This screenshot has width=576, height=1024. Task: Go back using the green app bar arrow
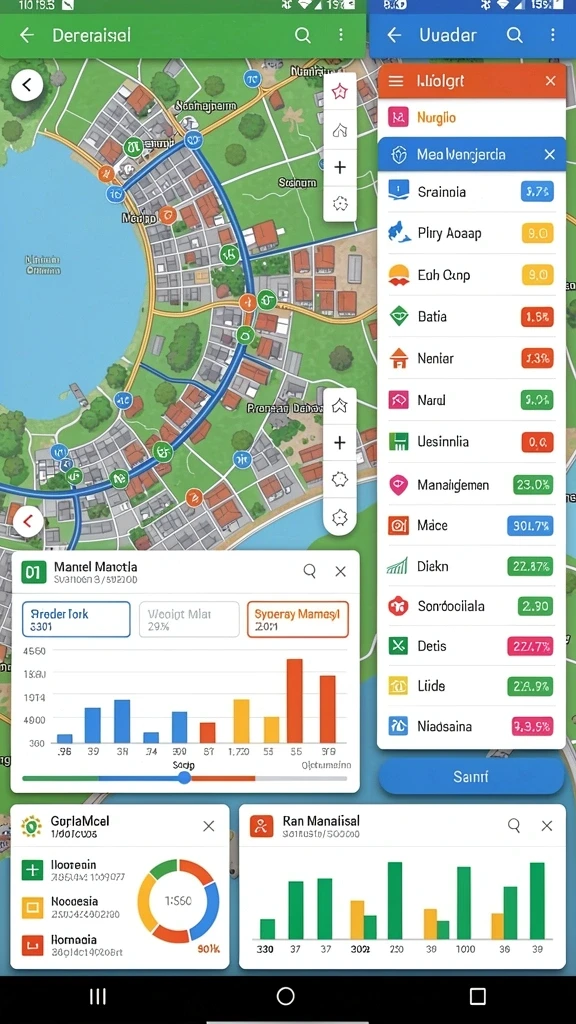pos(27,35)
